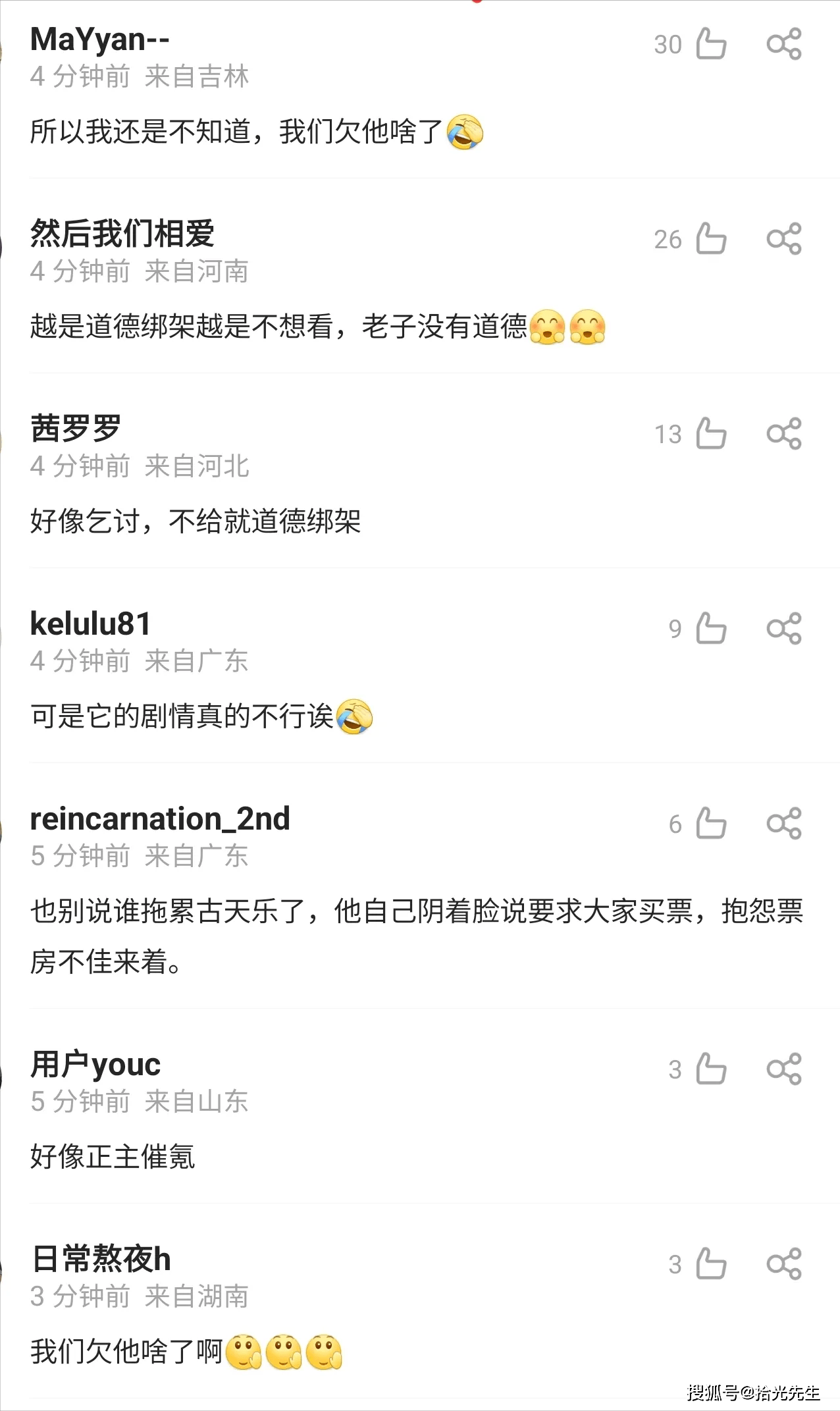Open MaYyan--'s profile from username
The height and width of the screenshot is (1411, 840).
point(100,40)
